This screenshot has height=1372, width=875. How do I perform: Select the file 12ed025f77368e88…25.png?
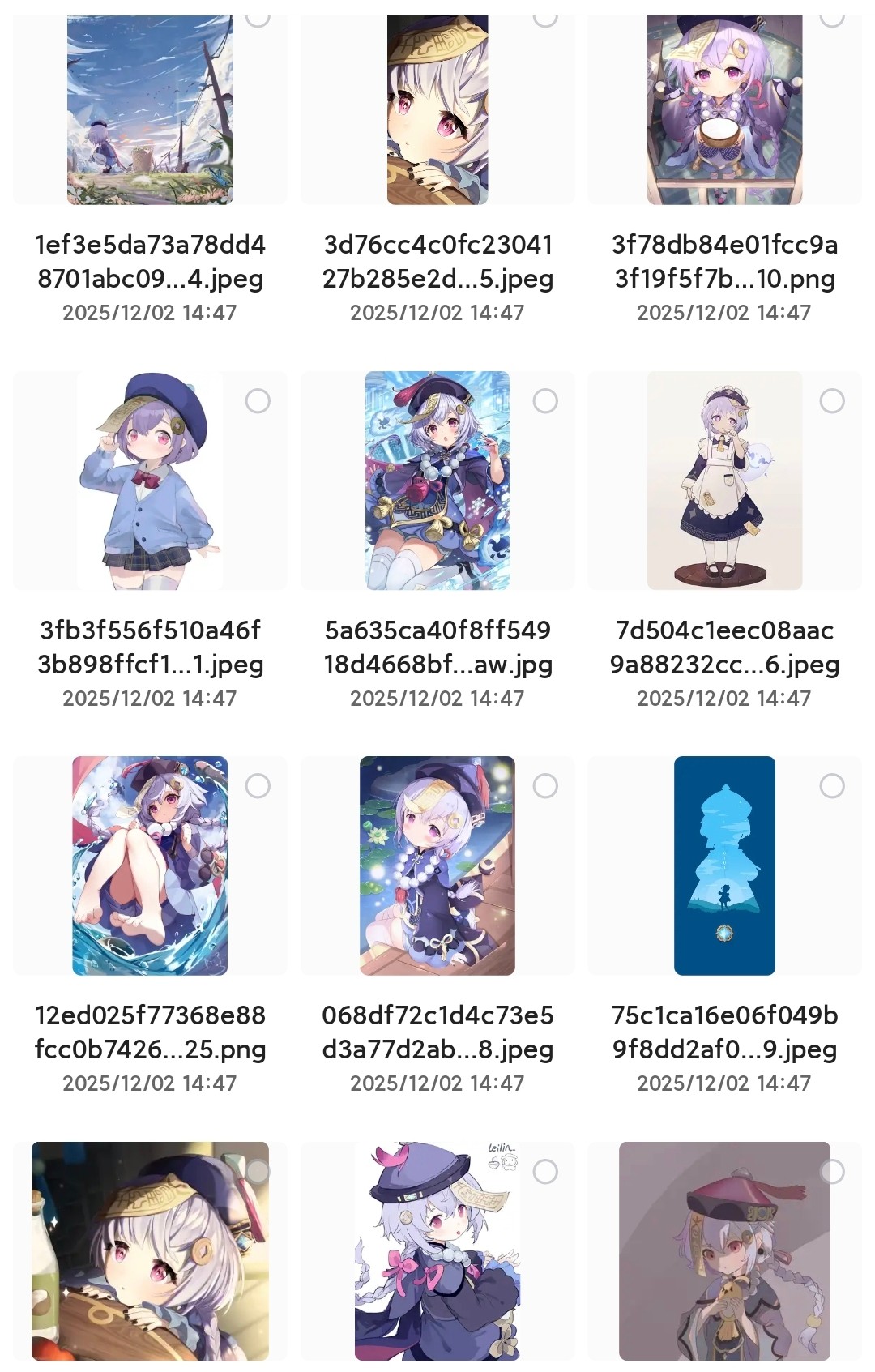click(258, 785)
